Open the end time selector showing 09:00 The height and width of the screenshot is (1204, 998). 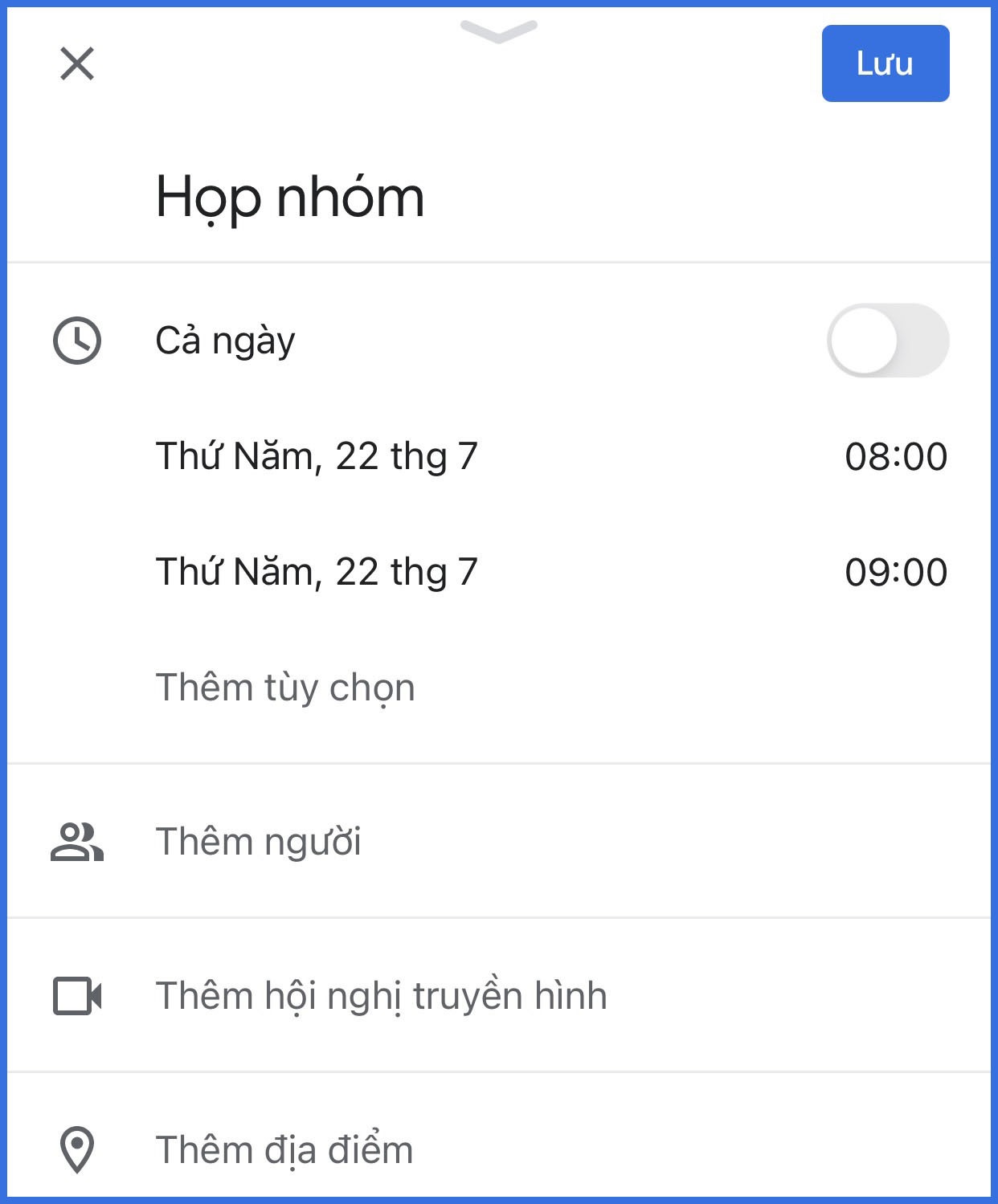point(896,572)
